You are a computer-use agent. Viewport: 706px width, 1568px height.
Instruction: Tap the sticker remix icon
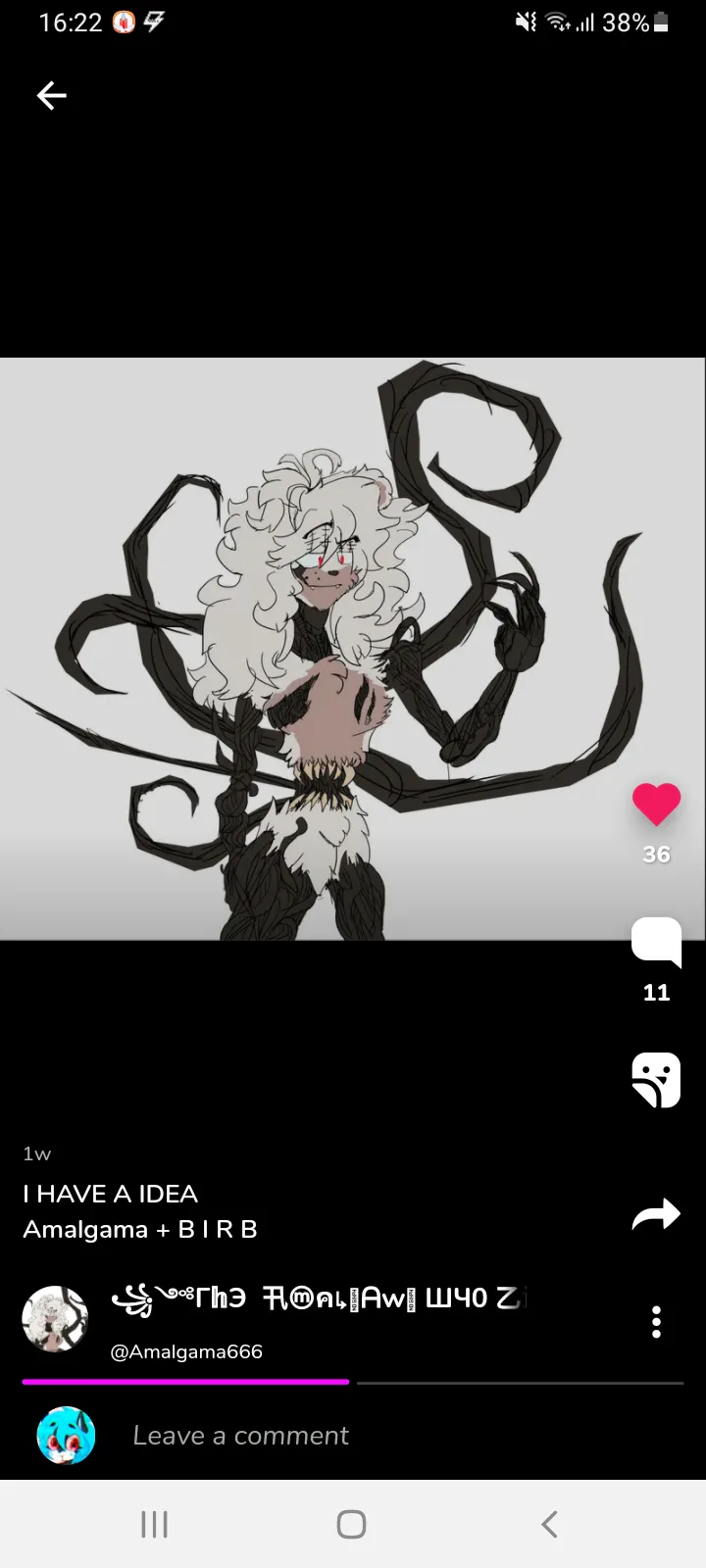click(656, 1080)
